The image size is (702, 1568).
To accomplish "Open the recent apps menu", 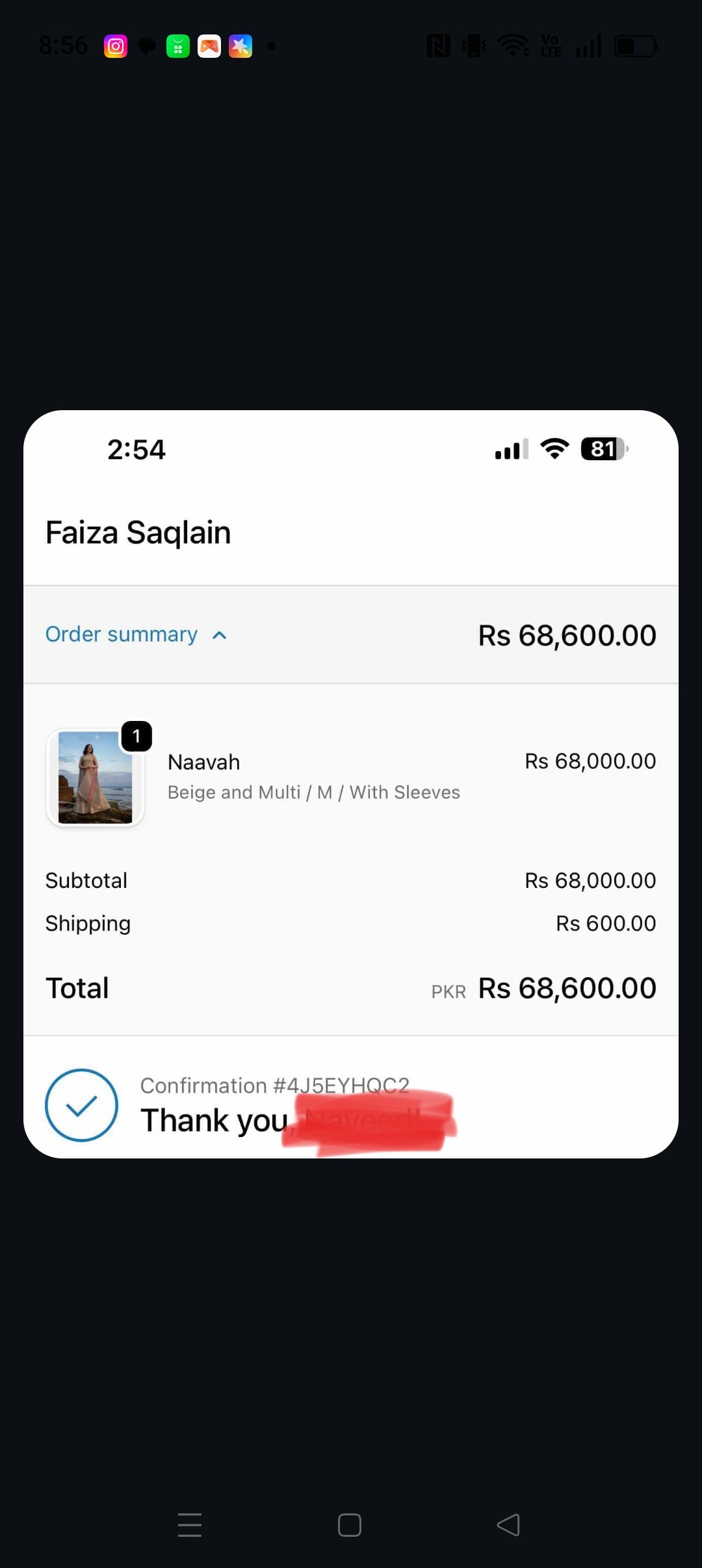I will (x=190, y=1524).
